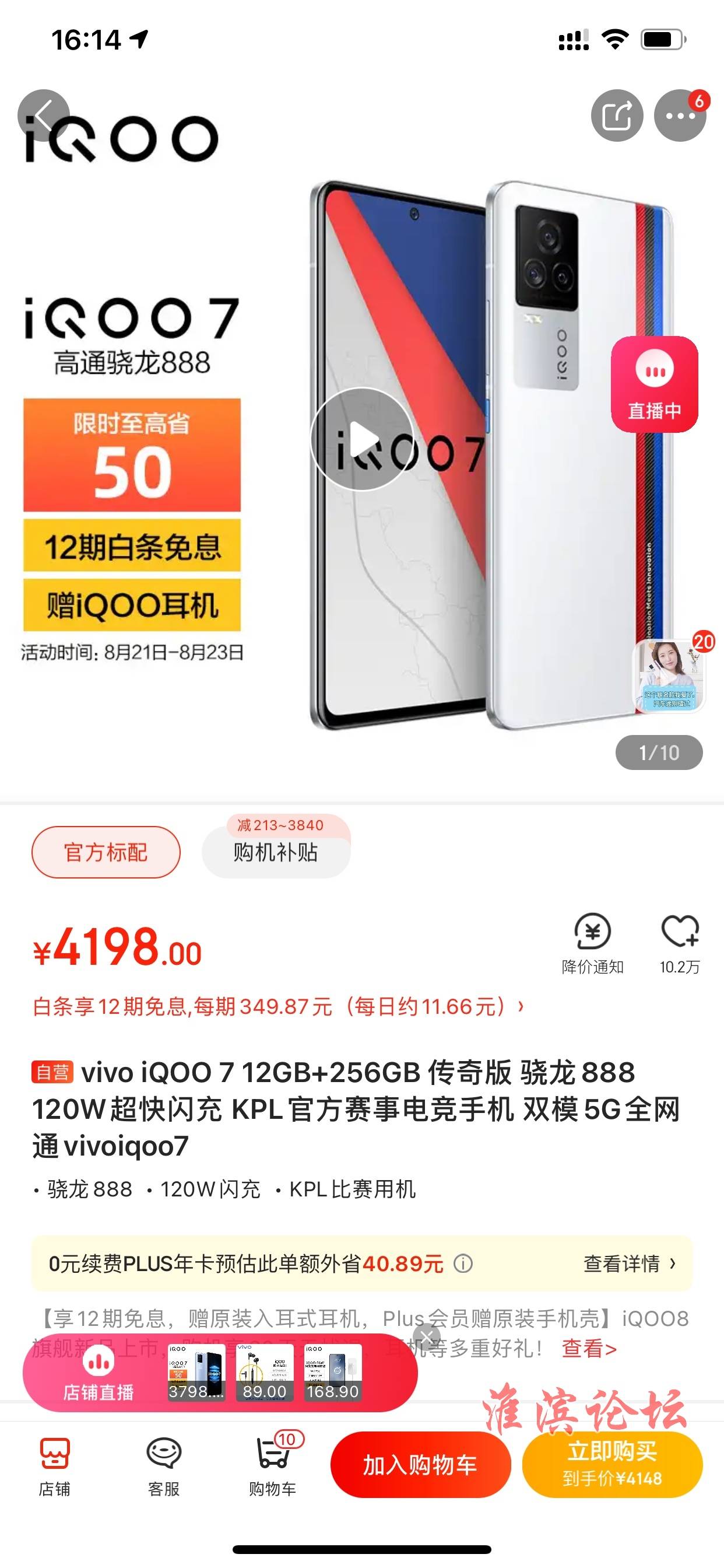Open the floating live host thumbnail

(x=669, y=675)
